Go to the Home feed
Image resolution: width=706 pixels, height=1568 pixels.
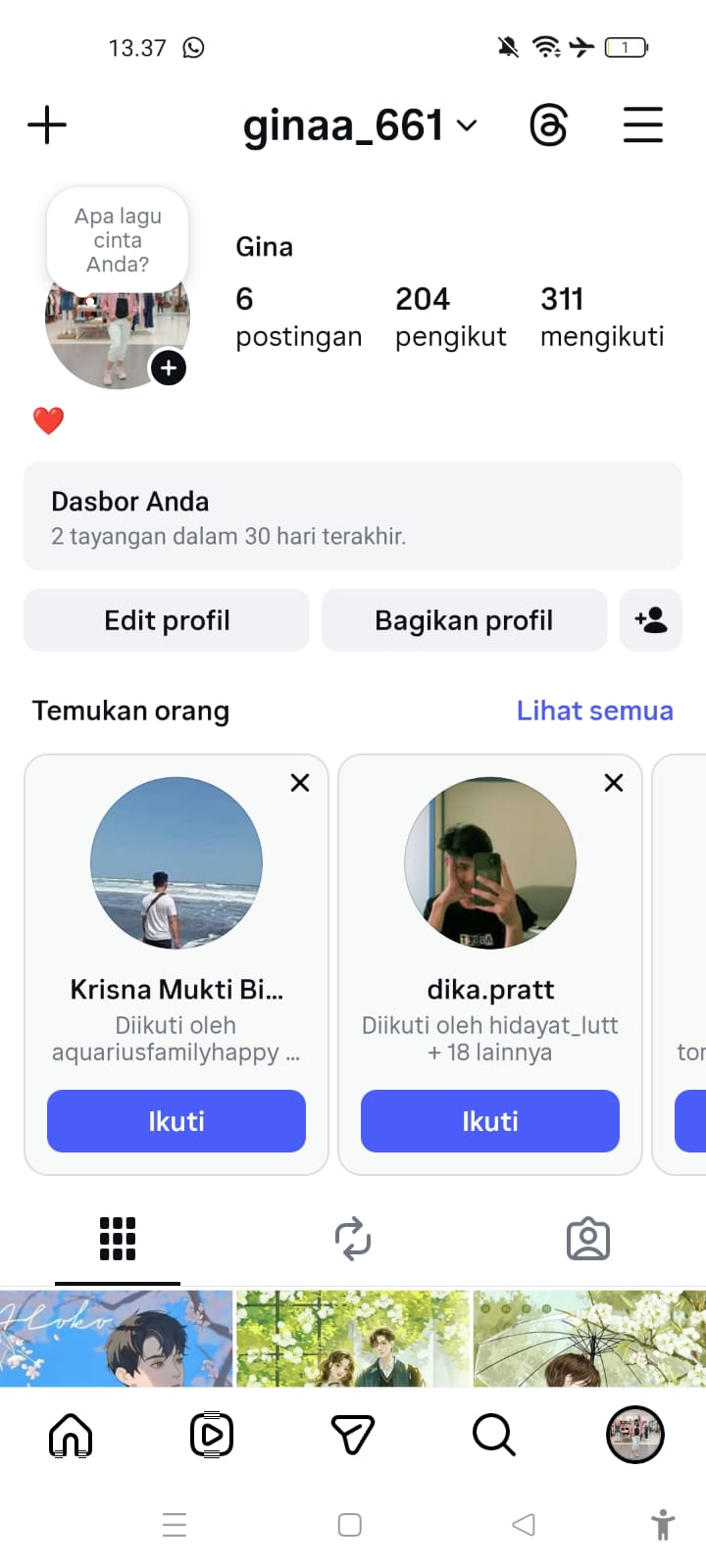(71, 1436)
